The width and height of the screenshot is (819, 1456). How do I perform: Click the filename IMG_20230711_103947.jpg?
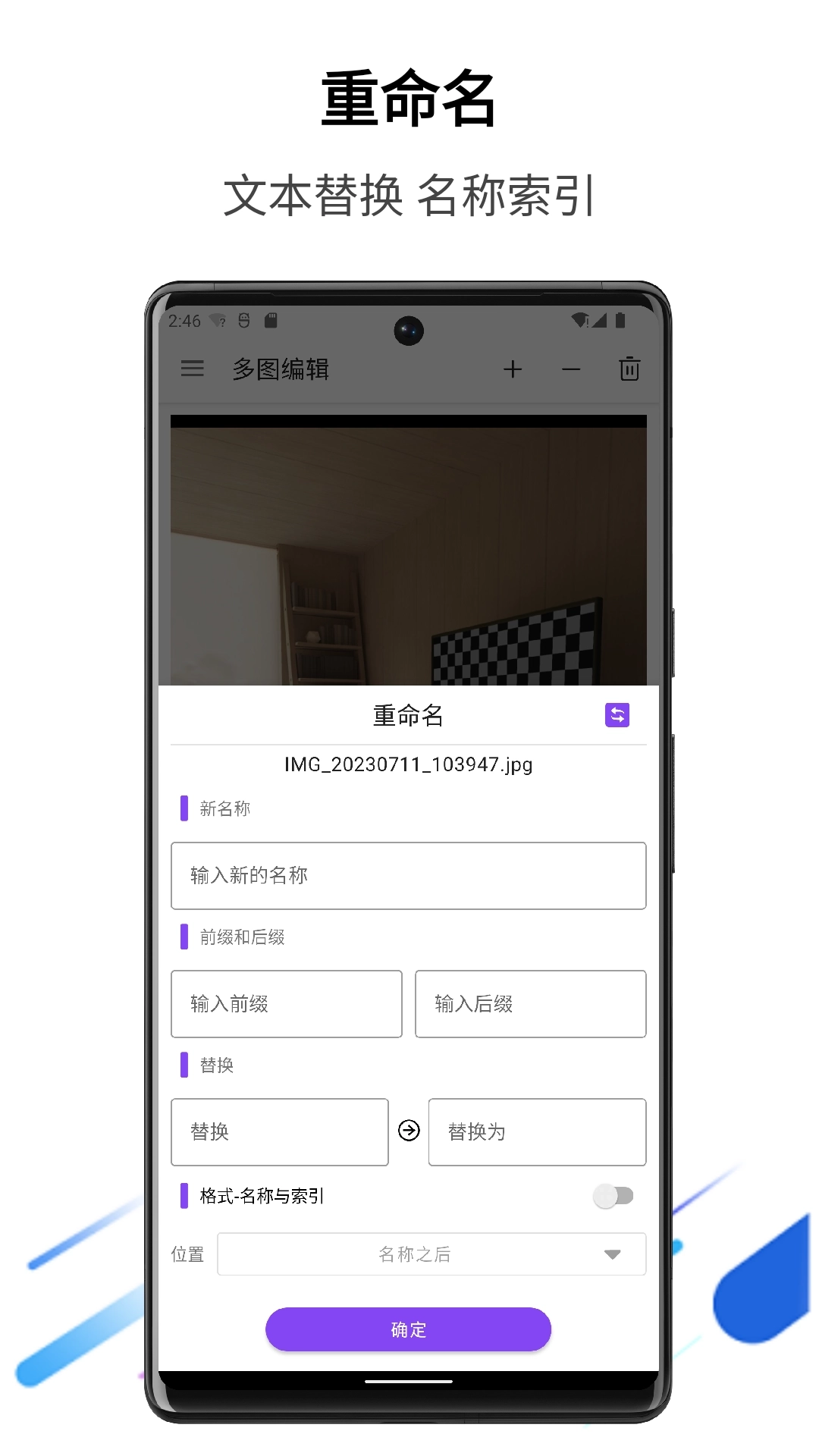tap(409, 765)
